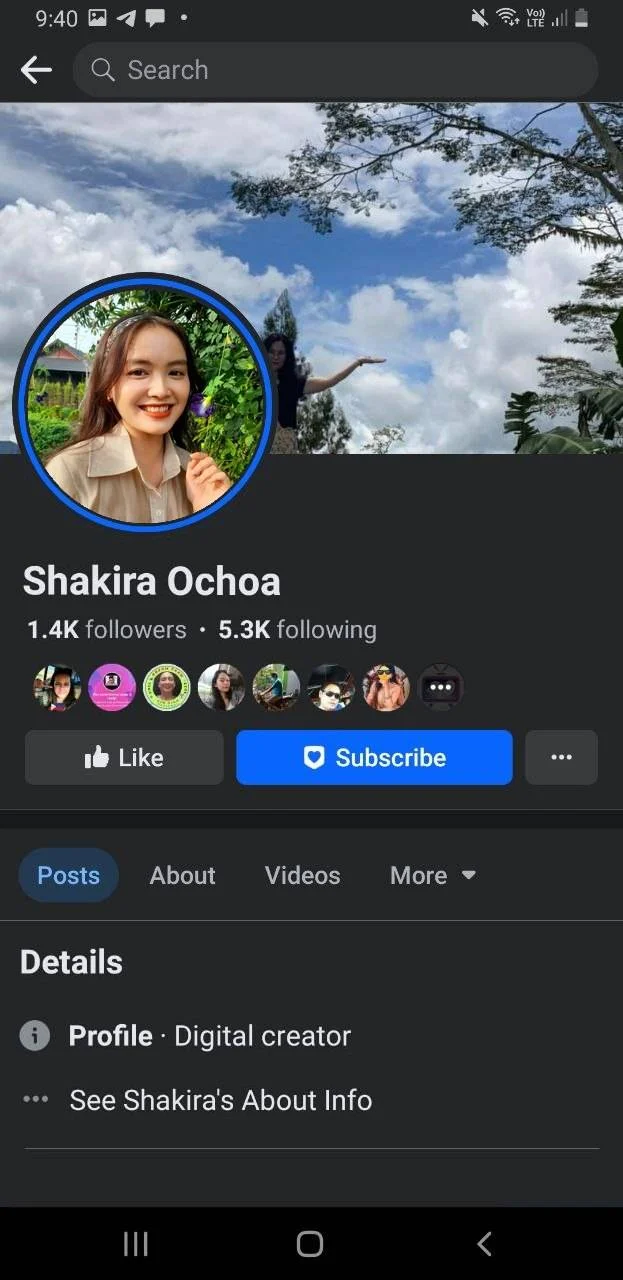Open recent apps from navigation bar
The width and height of the screenshot is (623, 1280).
tap(135, 1243)
